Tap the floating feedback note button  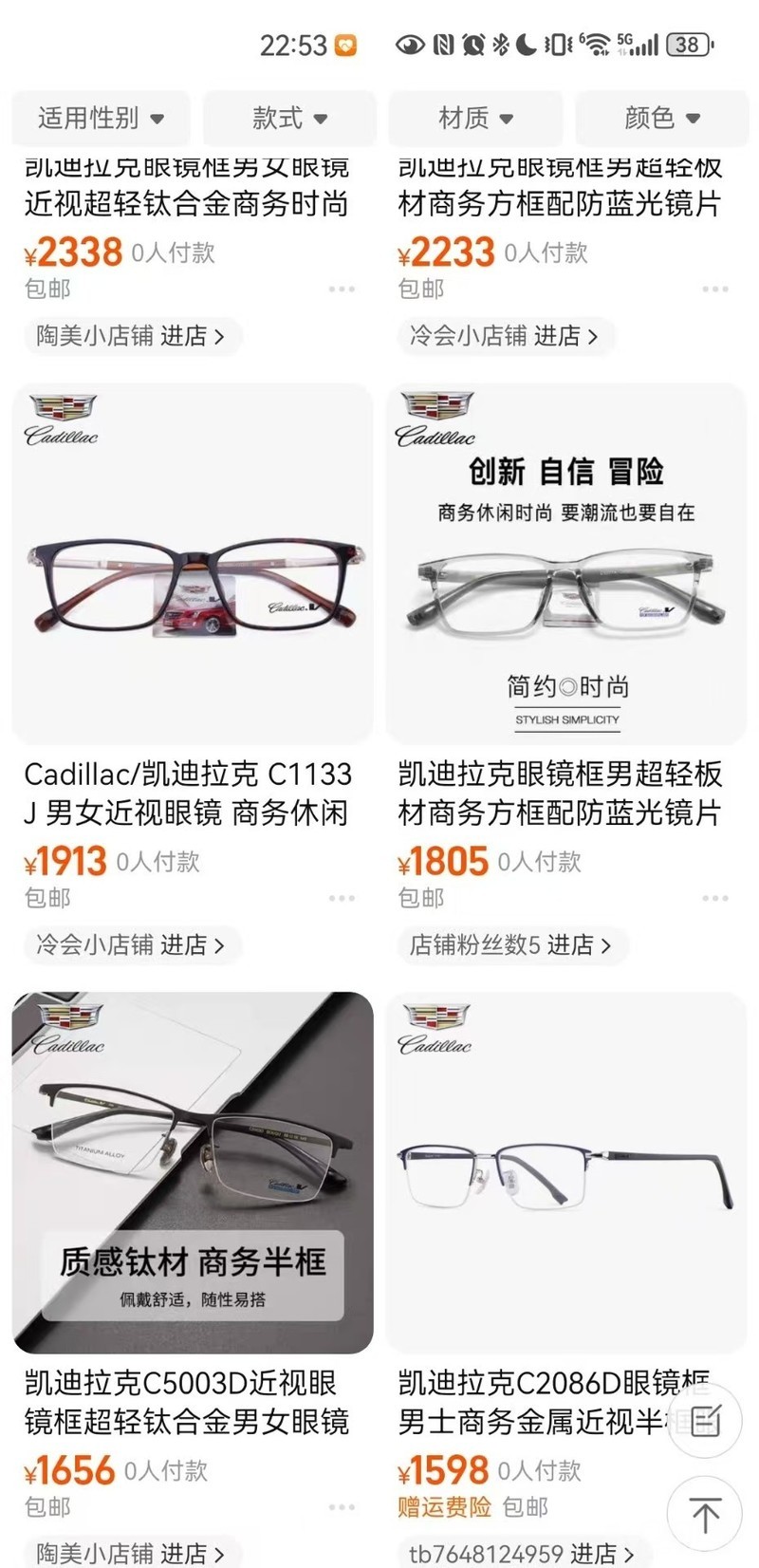(x=704, y=1421)
